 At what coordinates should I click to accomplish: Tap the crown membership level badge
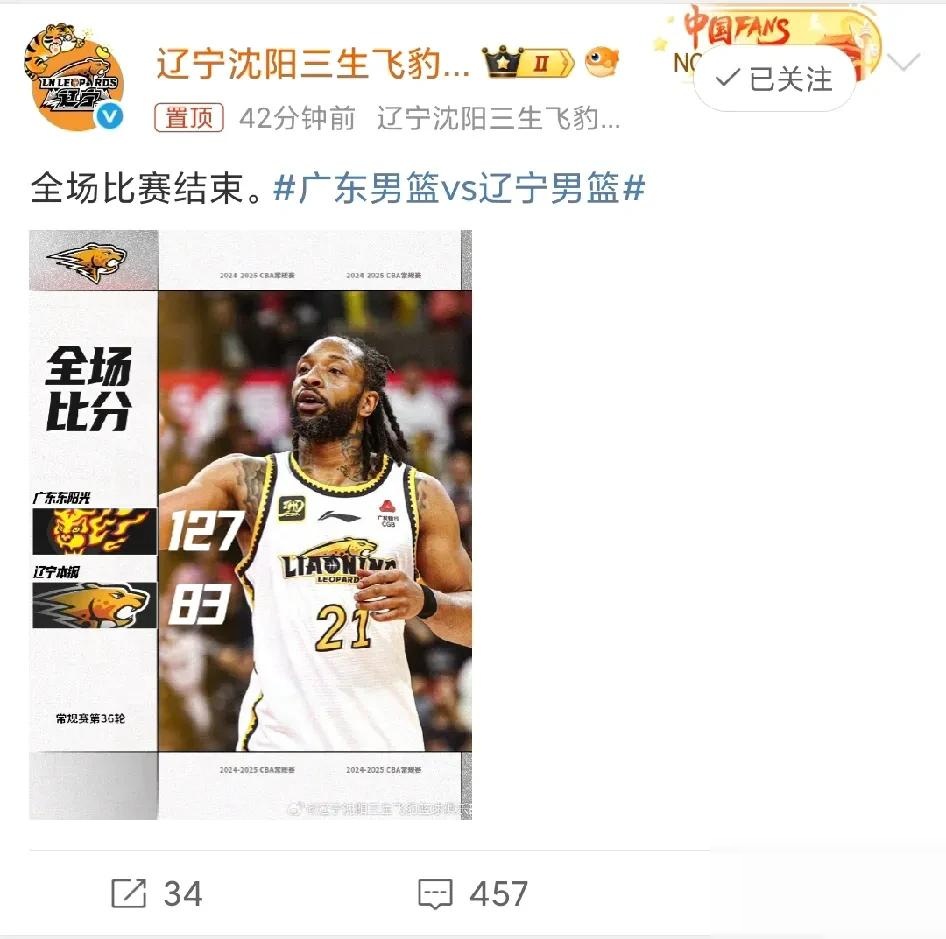(529, 63)
